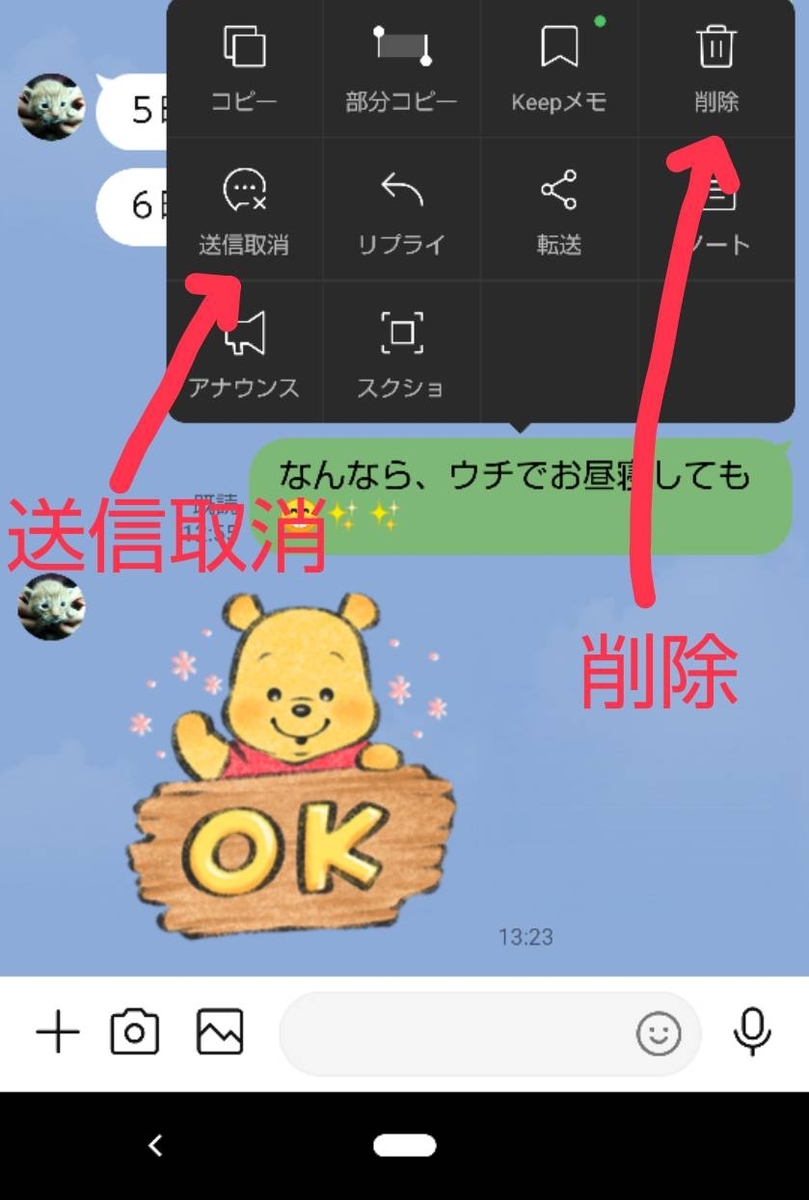
Task: Save the message to ノート
Action: point(716,210)
